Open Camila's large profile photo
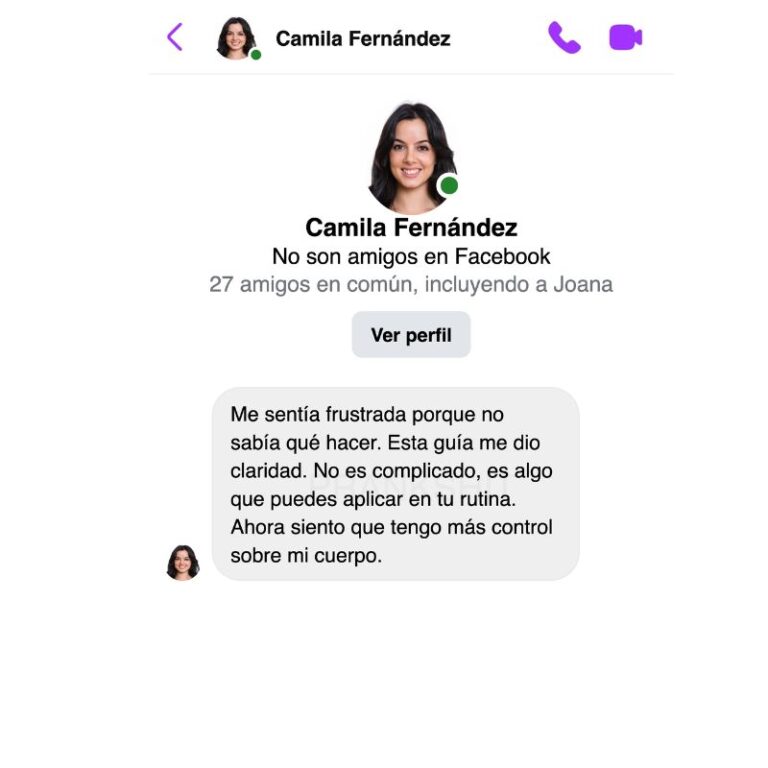This screenshot has width=768, height=768. [411, 155]
